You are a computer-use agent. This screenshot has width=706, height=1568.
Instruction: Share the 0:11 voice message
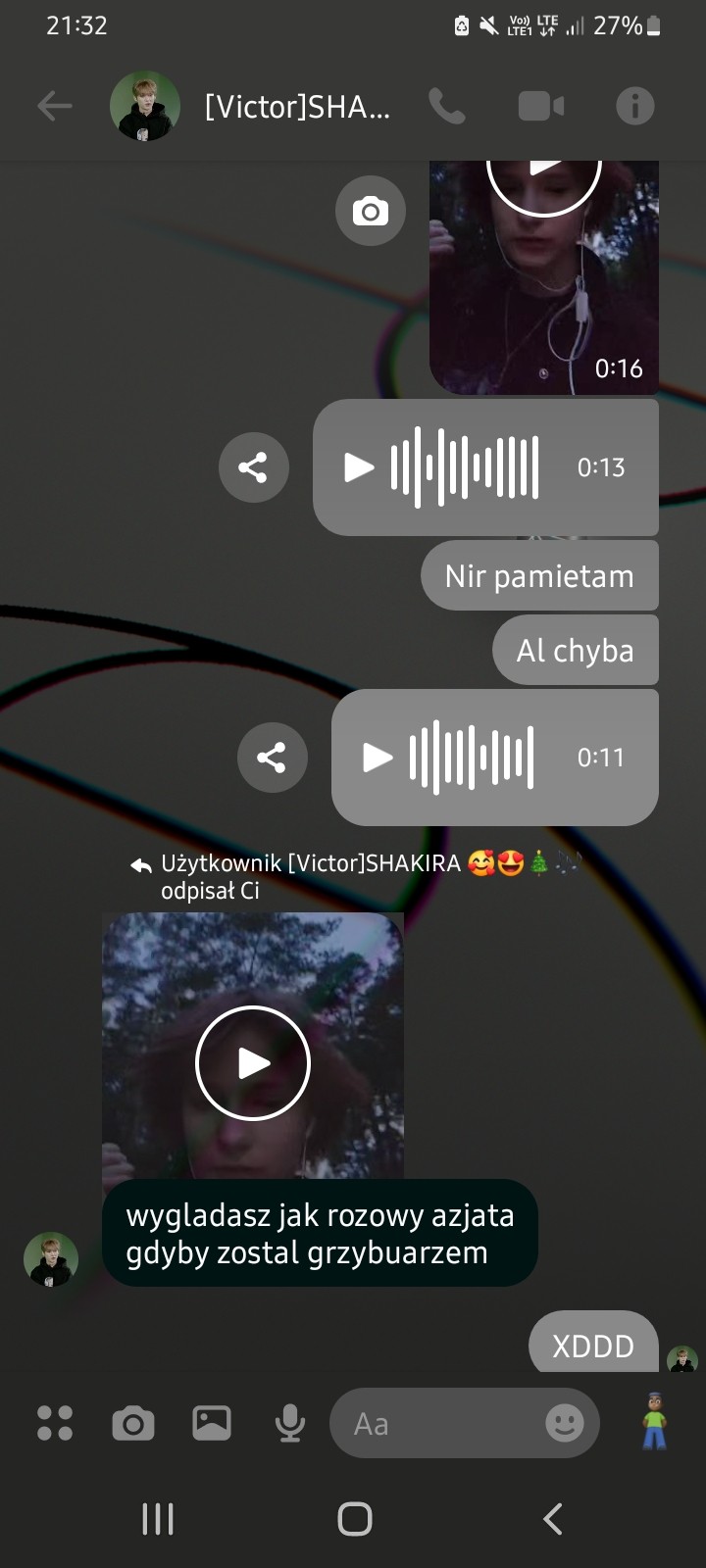(273, 758)
